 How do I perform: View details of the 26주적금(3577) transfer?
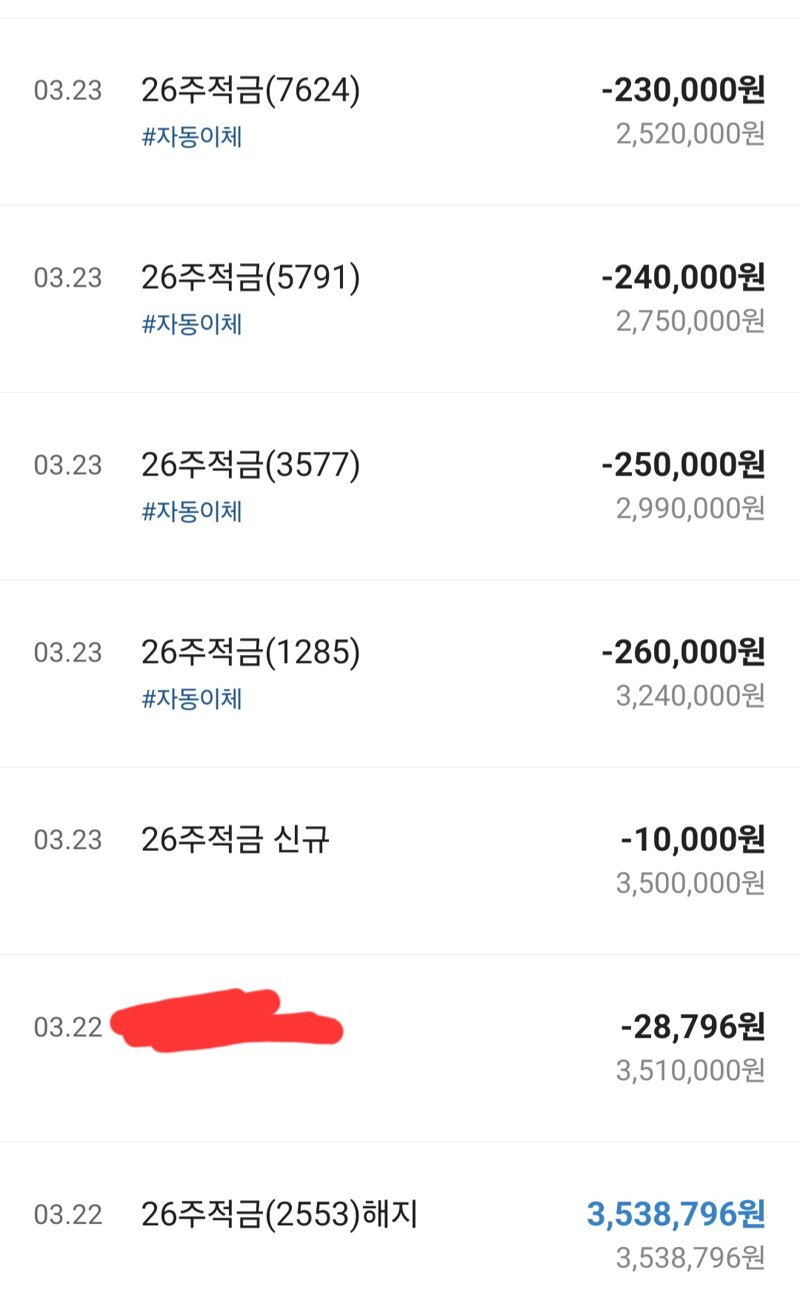[400, 486]
